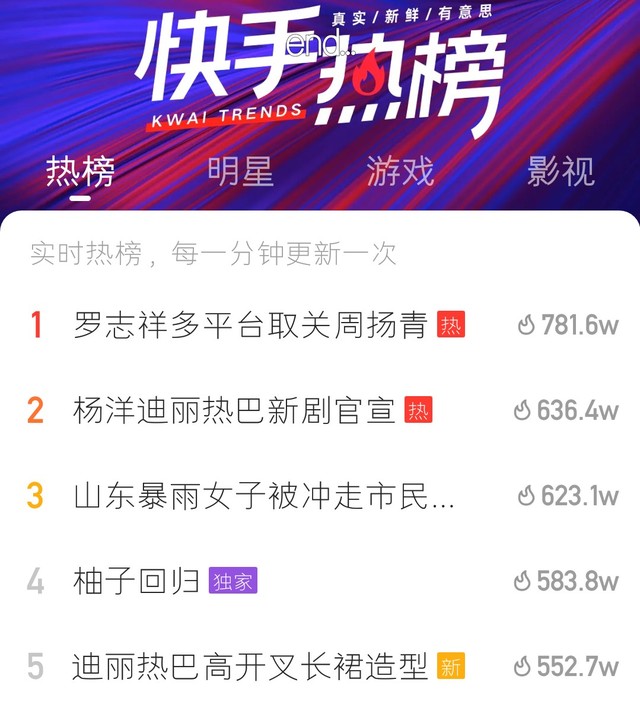Open 迪丽热巴高开叉长裙造型 topic
Viewport: 640px width, 711px height.
(250, 667)
